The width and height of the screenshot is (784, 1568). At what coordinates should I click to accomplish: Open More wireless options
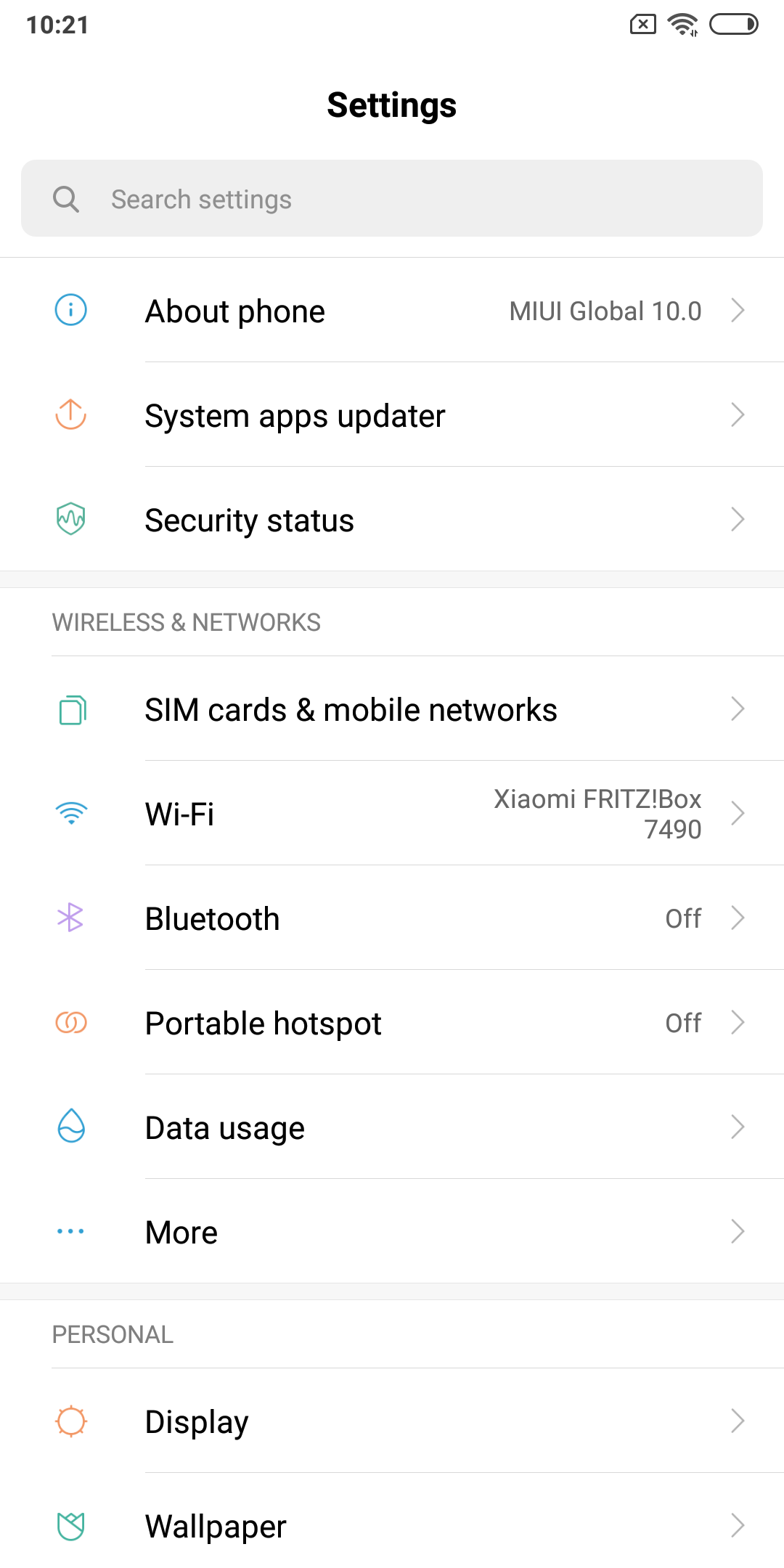[392, 1231]
